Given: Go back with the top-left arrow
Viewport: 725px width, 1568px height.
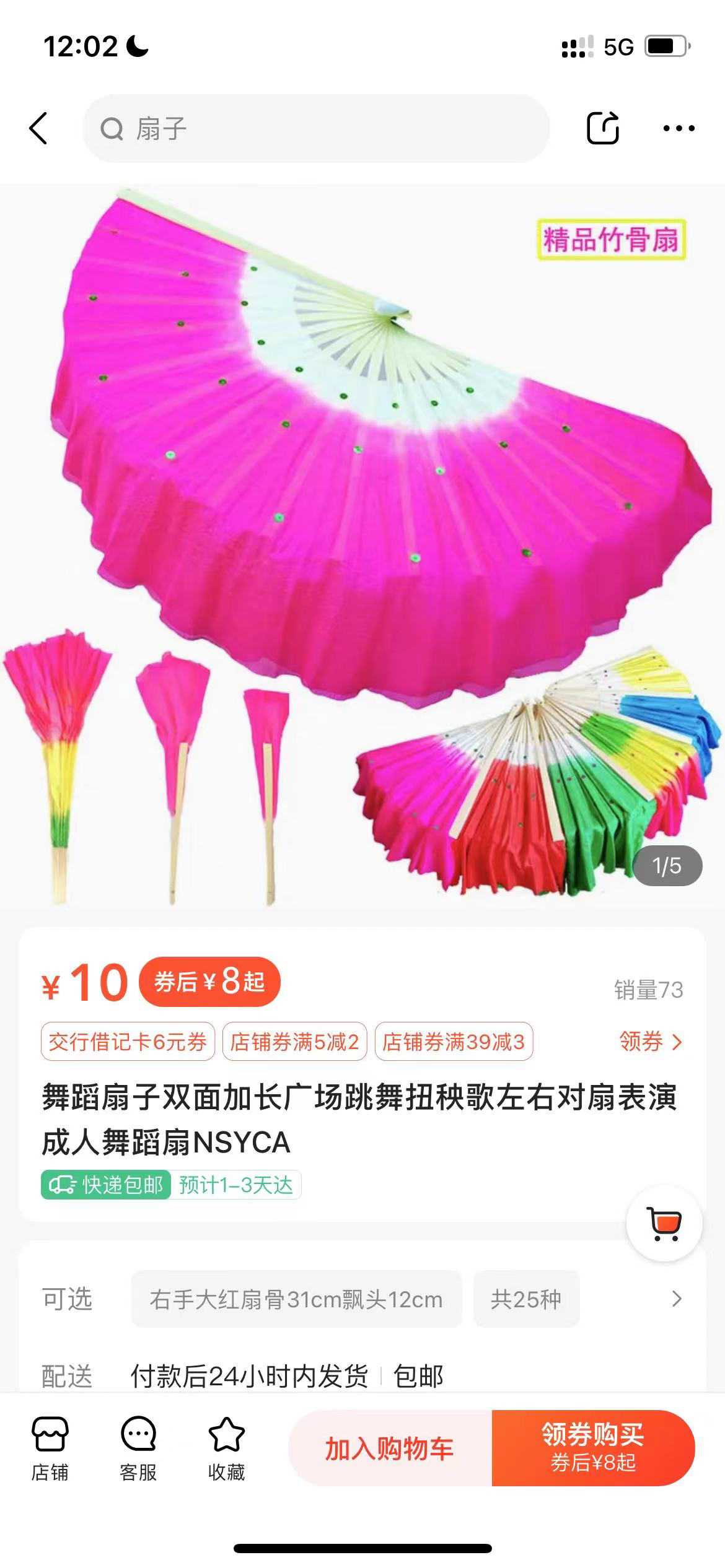Looking at the screenshot, I should tap(38, 128).
